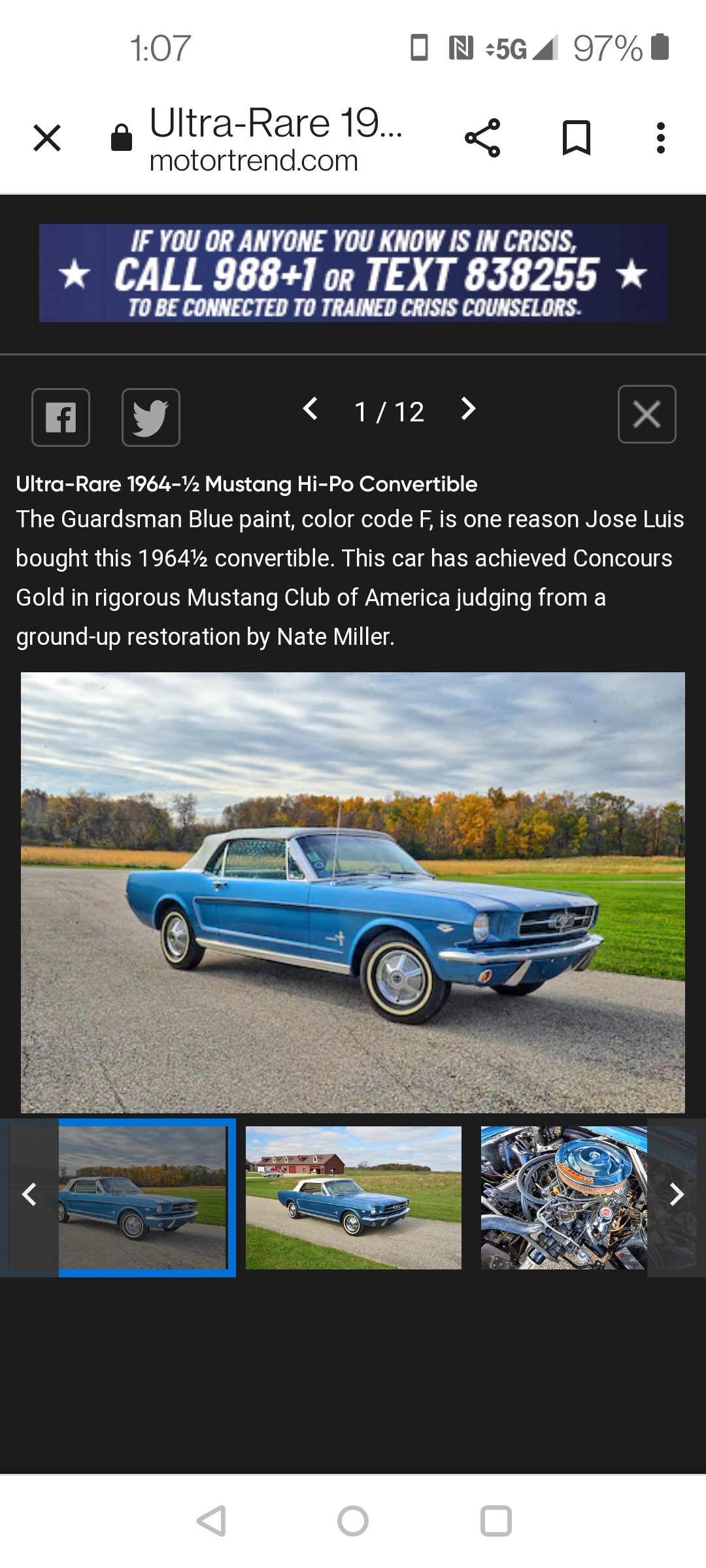Screen dimensions: 706x1568
Task: Open the main blue Mustang photo
Action: 353,892
